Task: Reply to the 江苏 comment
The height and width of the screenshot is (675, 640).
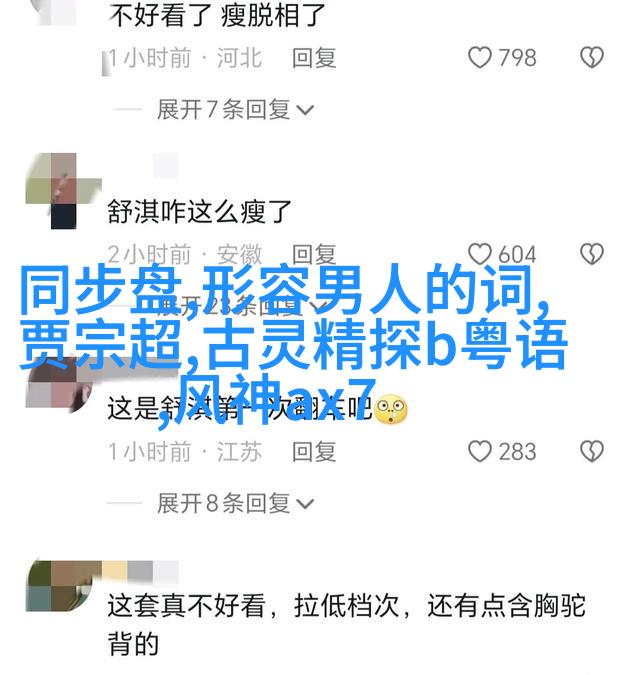Action: [x=314, y=452]
